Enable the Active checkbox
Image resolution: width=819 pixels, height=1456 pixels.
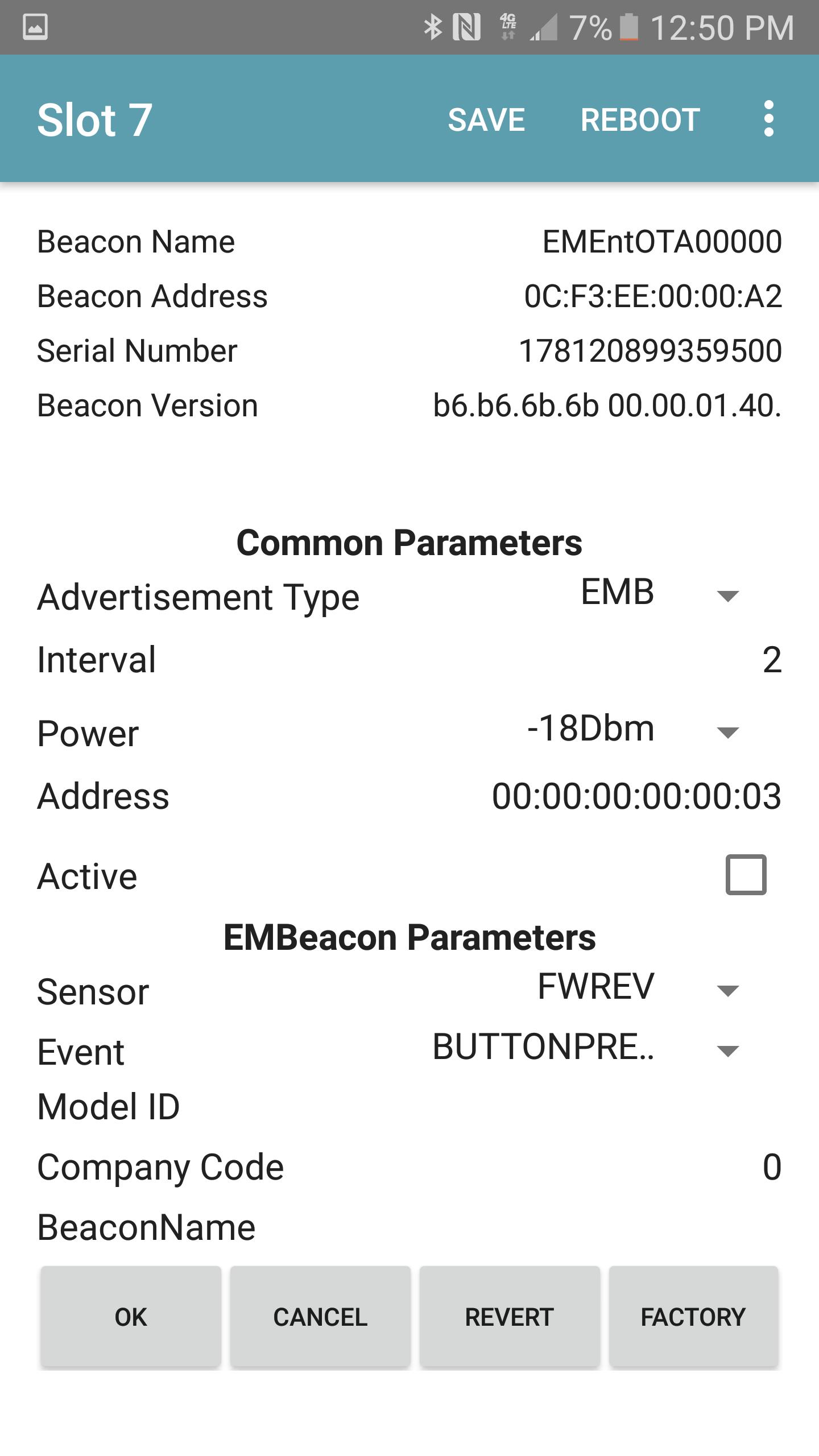(x=745, y=875)
